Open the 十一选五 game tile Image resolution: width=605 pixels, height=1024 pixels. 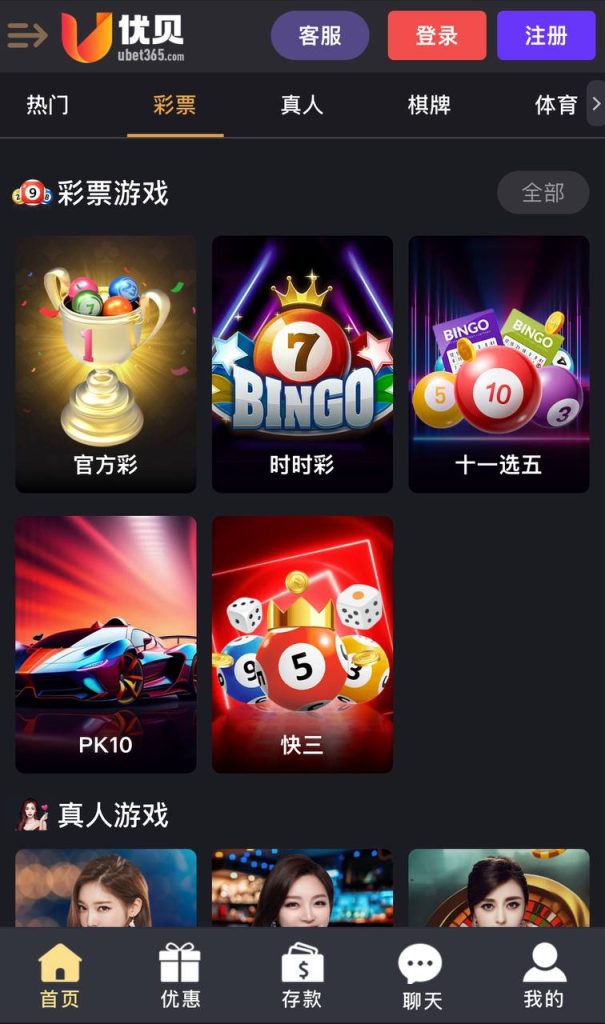tap(498, 364)
